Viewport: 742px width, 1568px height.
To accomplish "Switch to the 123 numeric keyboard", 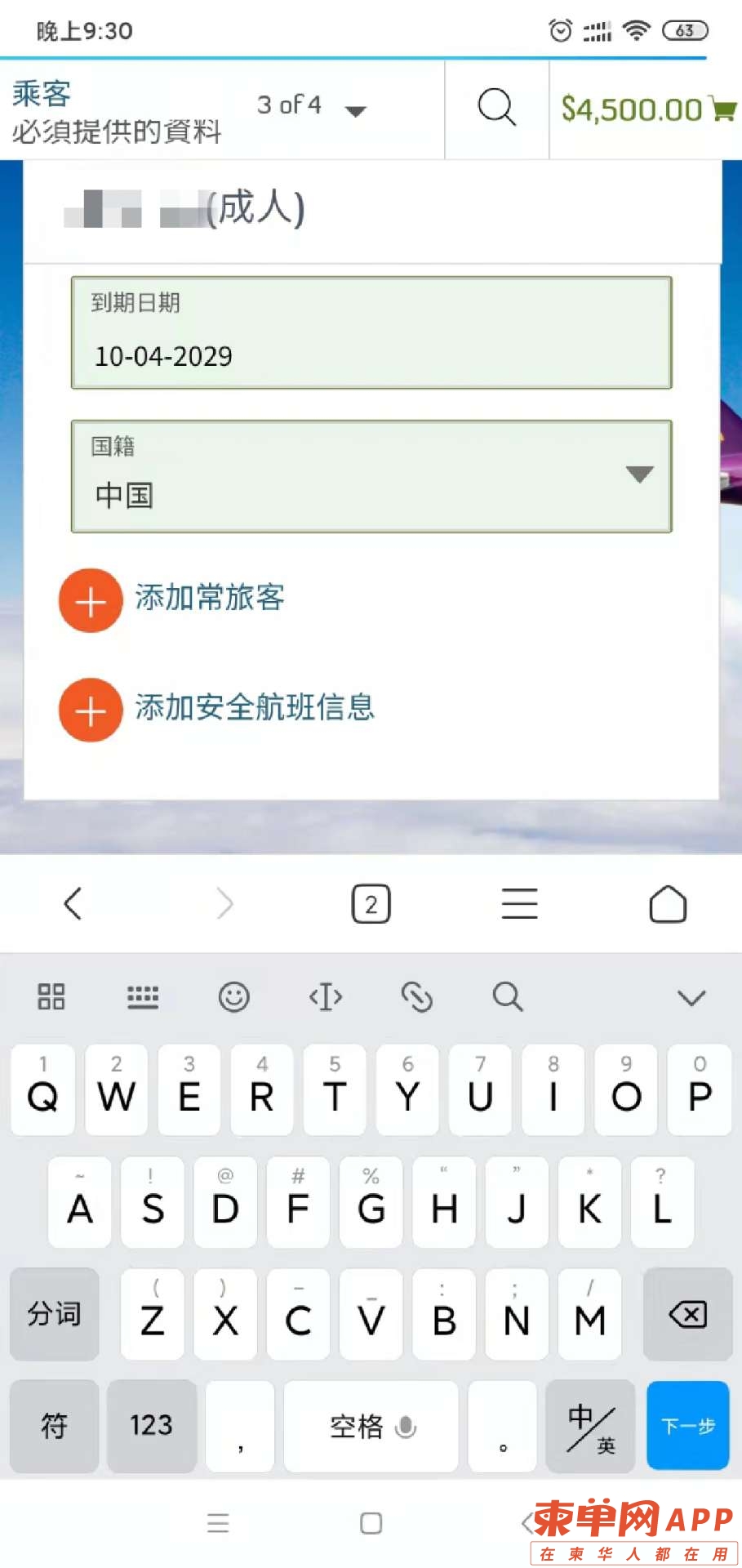I will [151, 1425].
